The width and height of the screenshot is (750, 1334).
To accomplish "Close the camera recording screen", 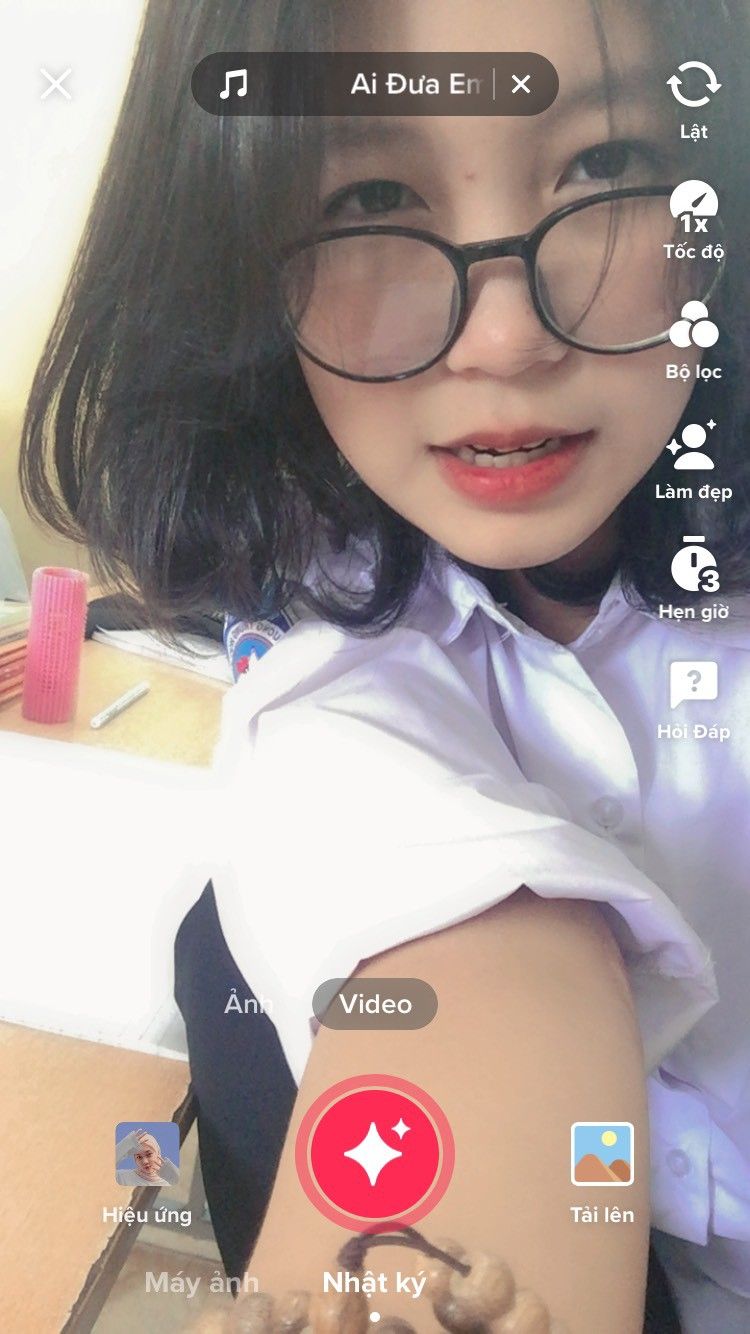I will point(56,84).
